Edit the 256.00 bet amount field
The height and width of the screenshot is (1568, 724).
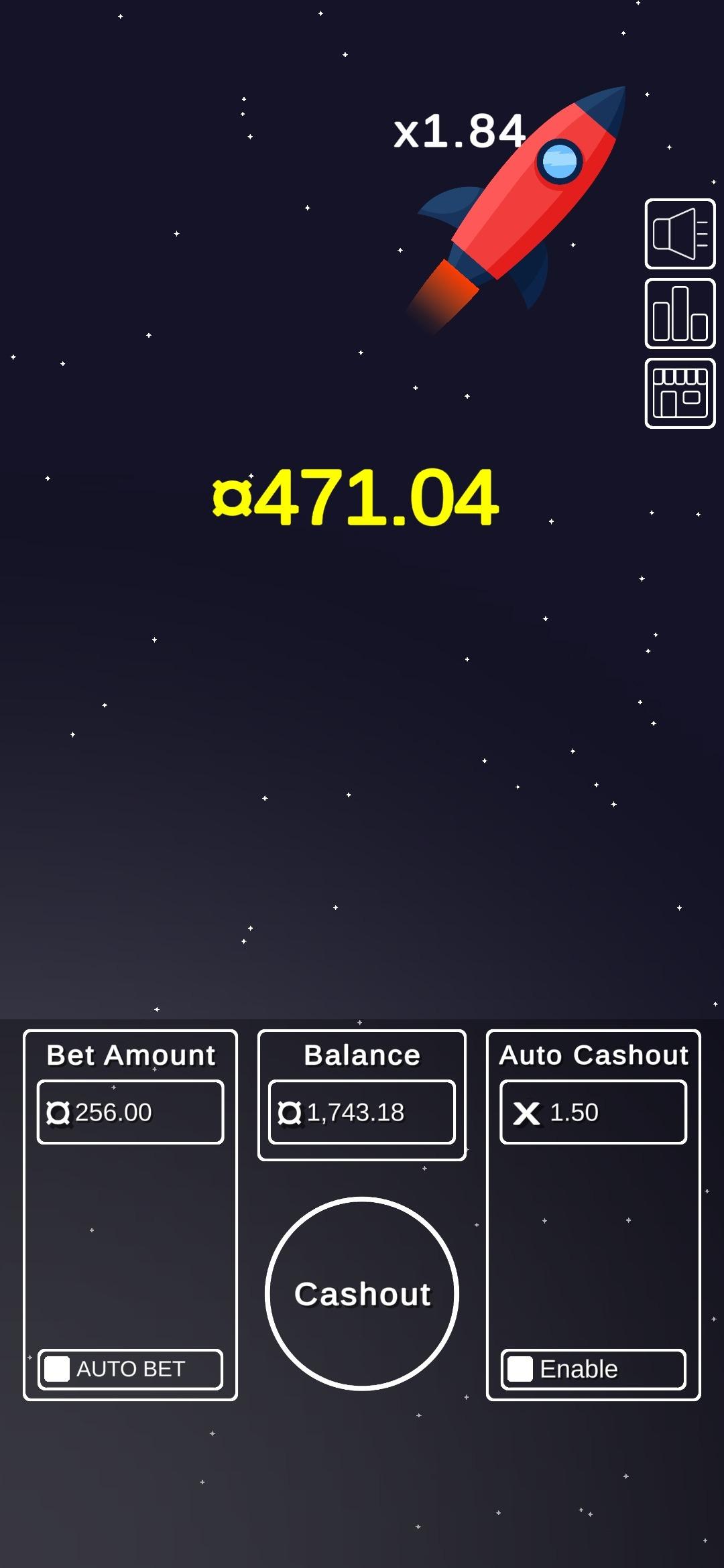pyautogui.click(x=130, y=1112)
